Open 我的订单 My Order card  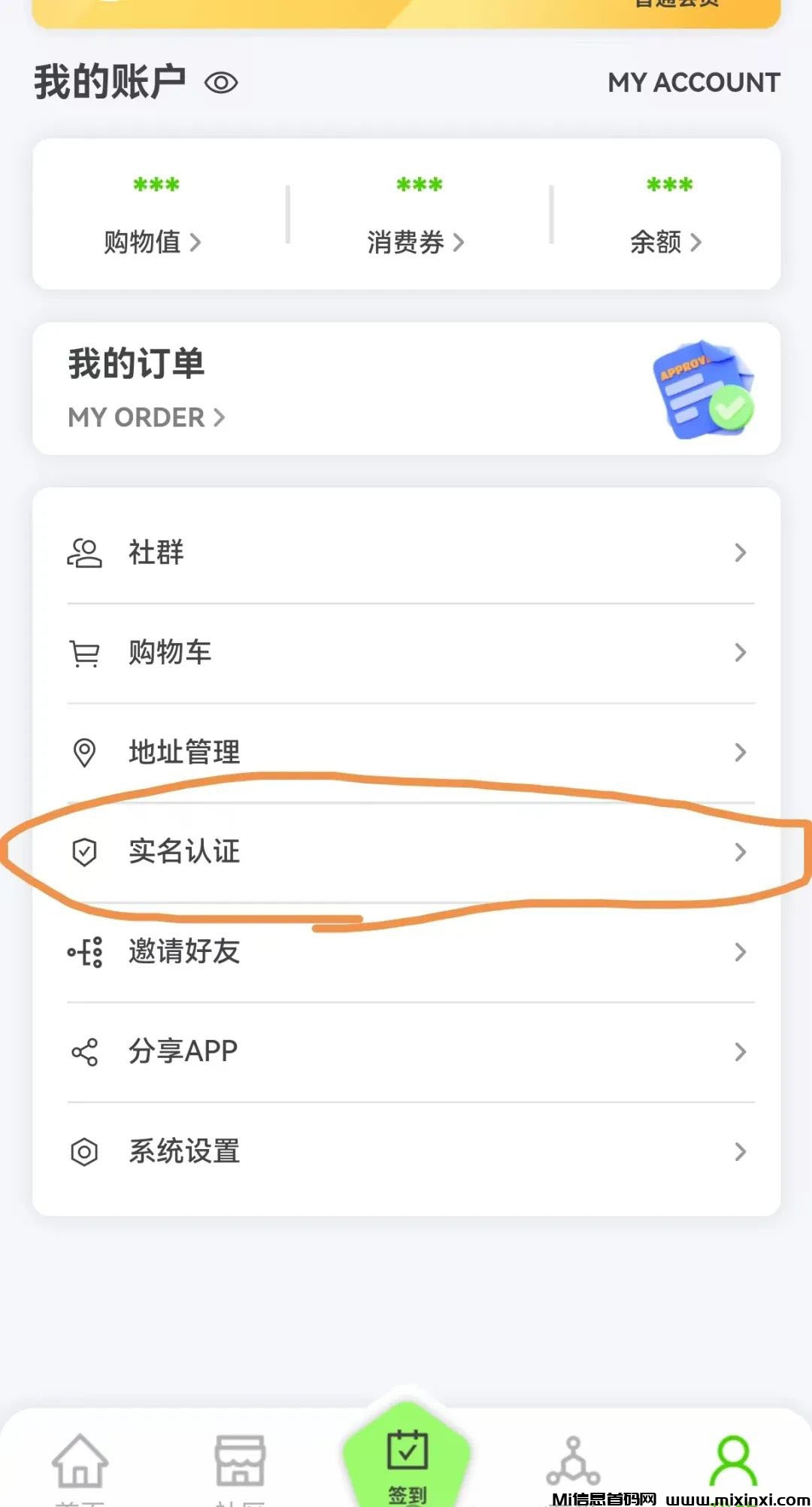(x=406, y=389)
